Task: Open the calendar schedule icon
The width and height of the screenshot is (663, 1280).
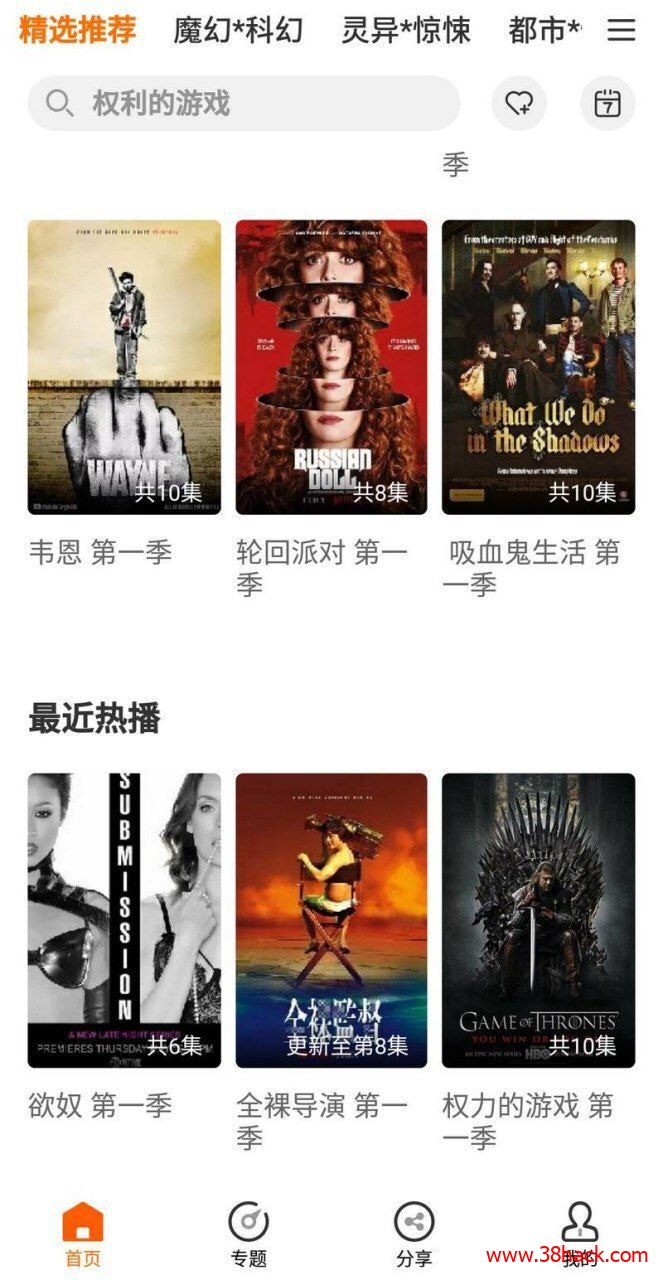Action: click(607, 103)
